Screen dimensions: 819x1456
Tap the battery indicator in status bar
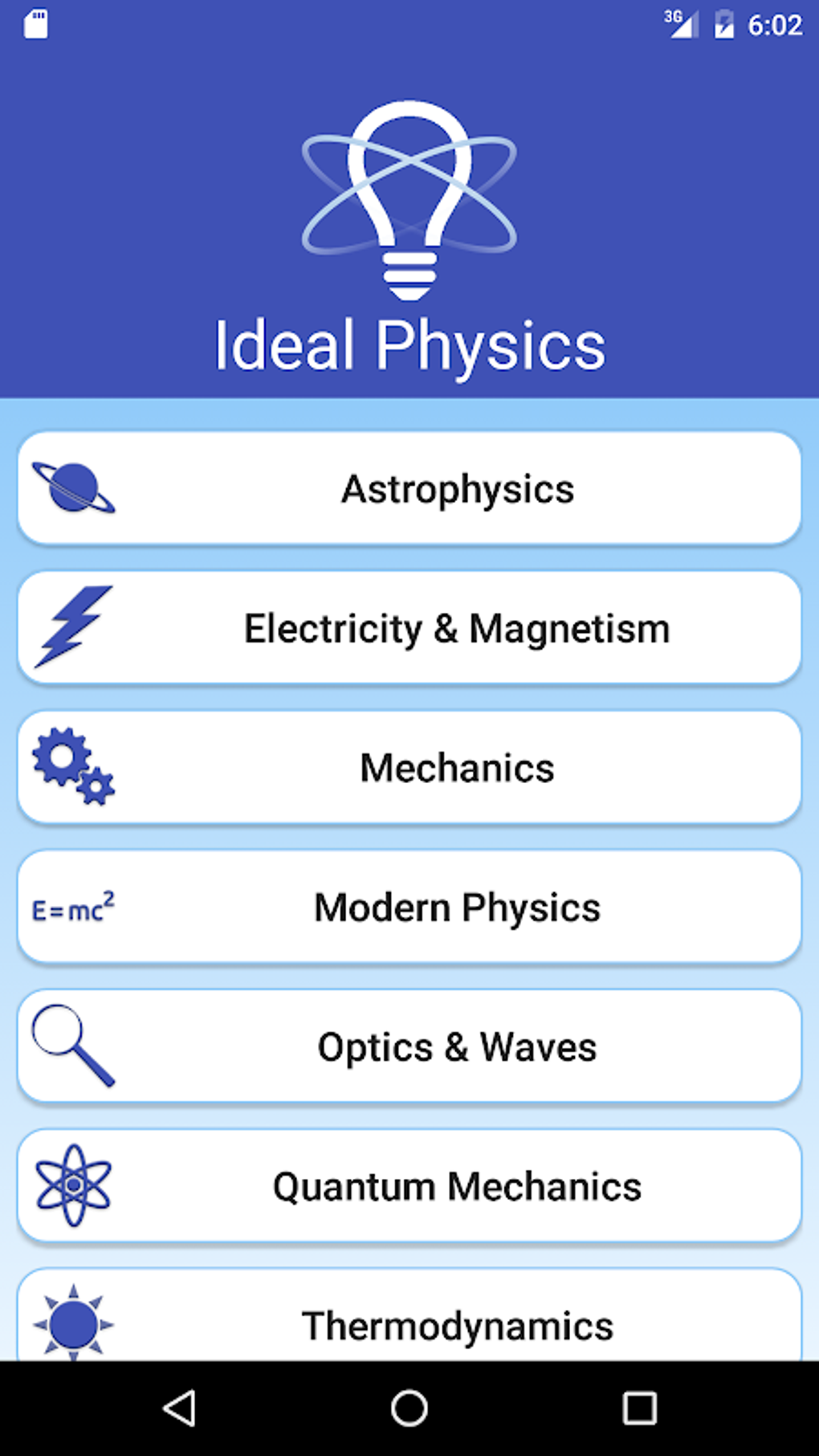point(724,24)
